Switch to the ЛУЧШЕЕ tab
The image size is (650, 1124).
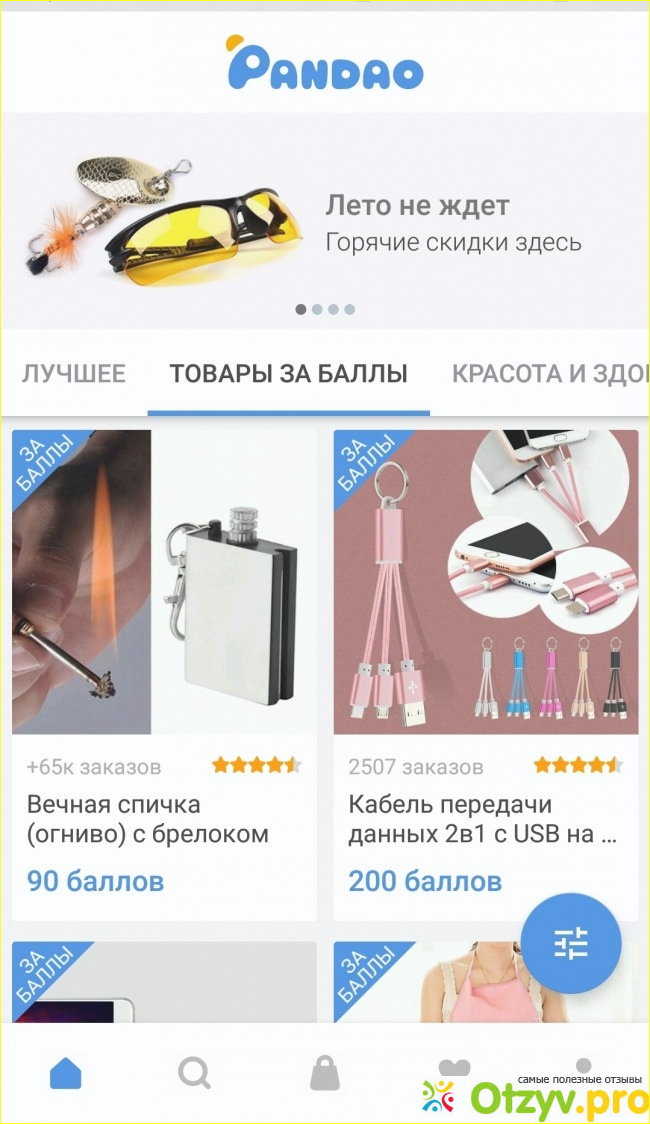pos(74,374)
